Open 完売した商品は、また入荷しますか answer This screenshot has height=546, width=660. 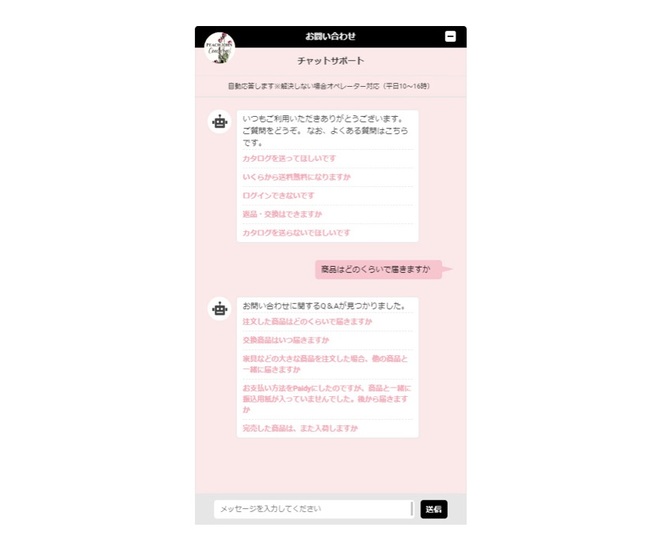(x=300, y=428)
